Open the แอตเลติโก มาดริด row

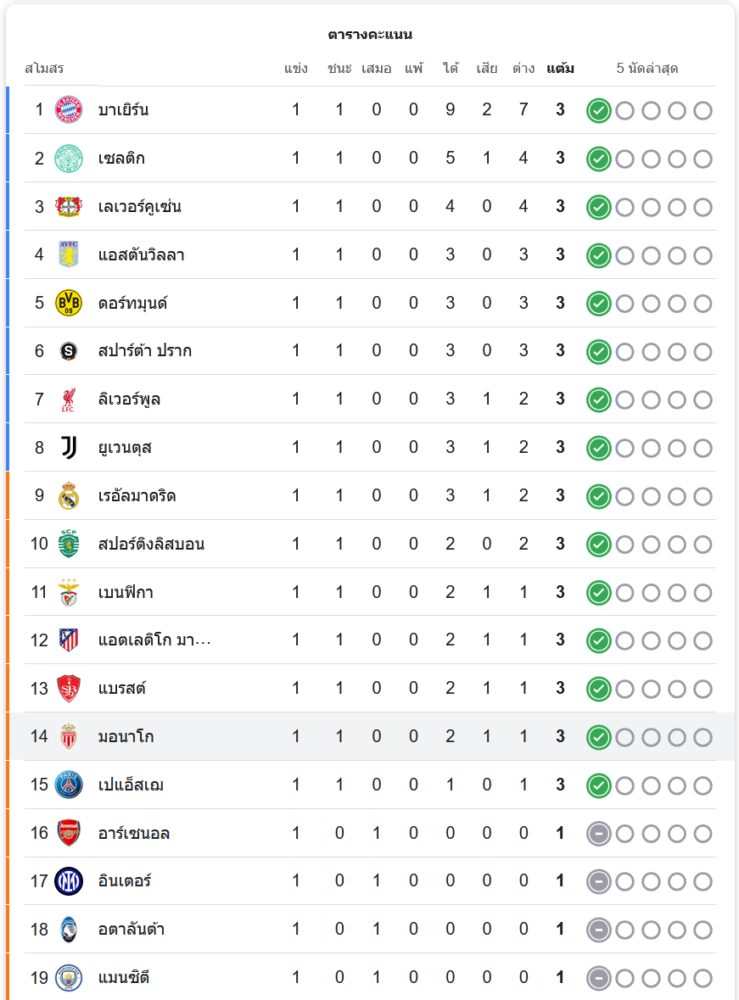point(154,640)
